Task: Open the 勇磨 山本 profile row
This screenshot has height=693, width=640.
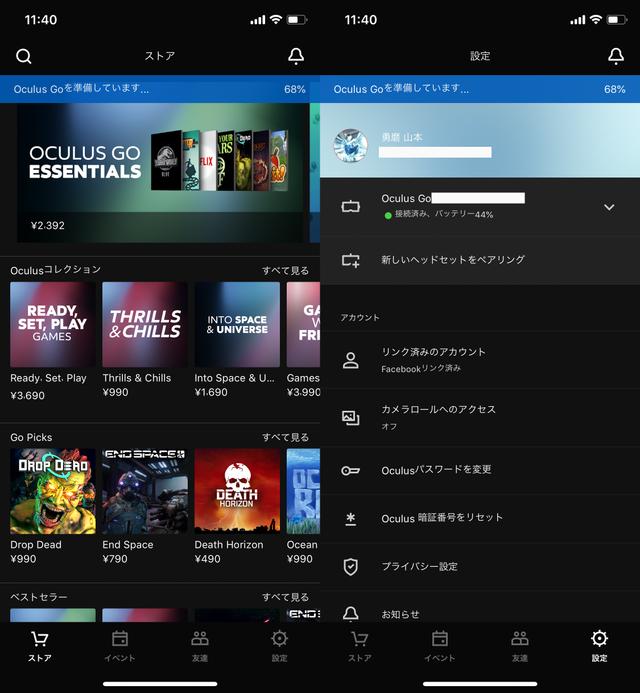Action: click(x=480, y=145)
